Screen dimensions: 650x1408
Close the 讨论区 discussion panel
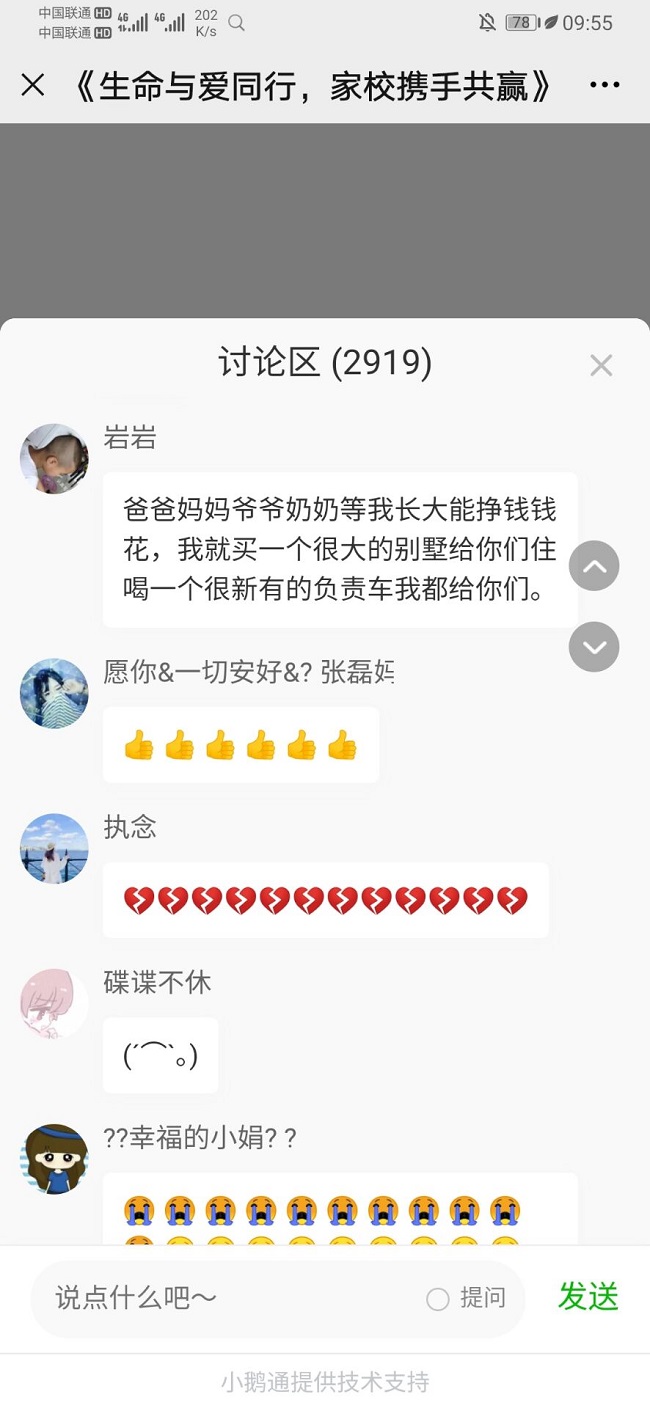pyautogui.click(x=600, y=366)
